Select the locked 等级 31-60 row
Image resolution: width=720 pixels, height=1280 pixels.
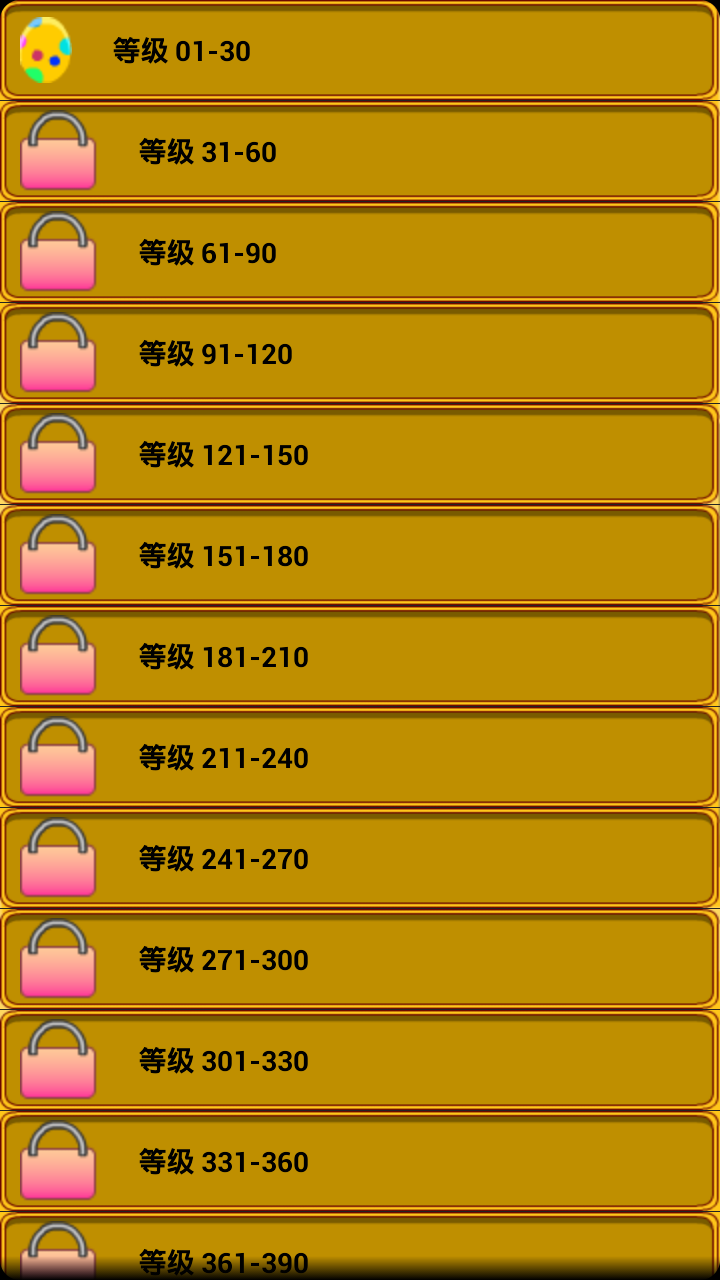360,152
